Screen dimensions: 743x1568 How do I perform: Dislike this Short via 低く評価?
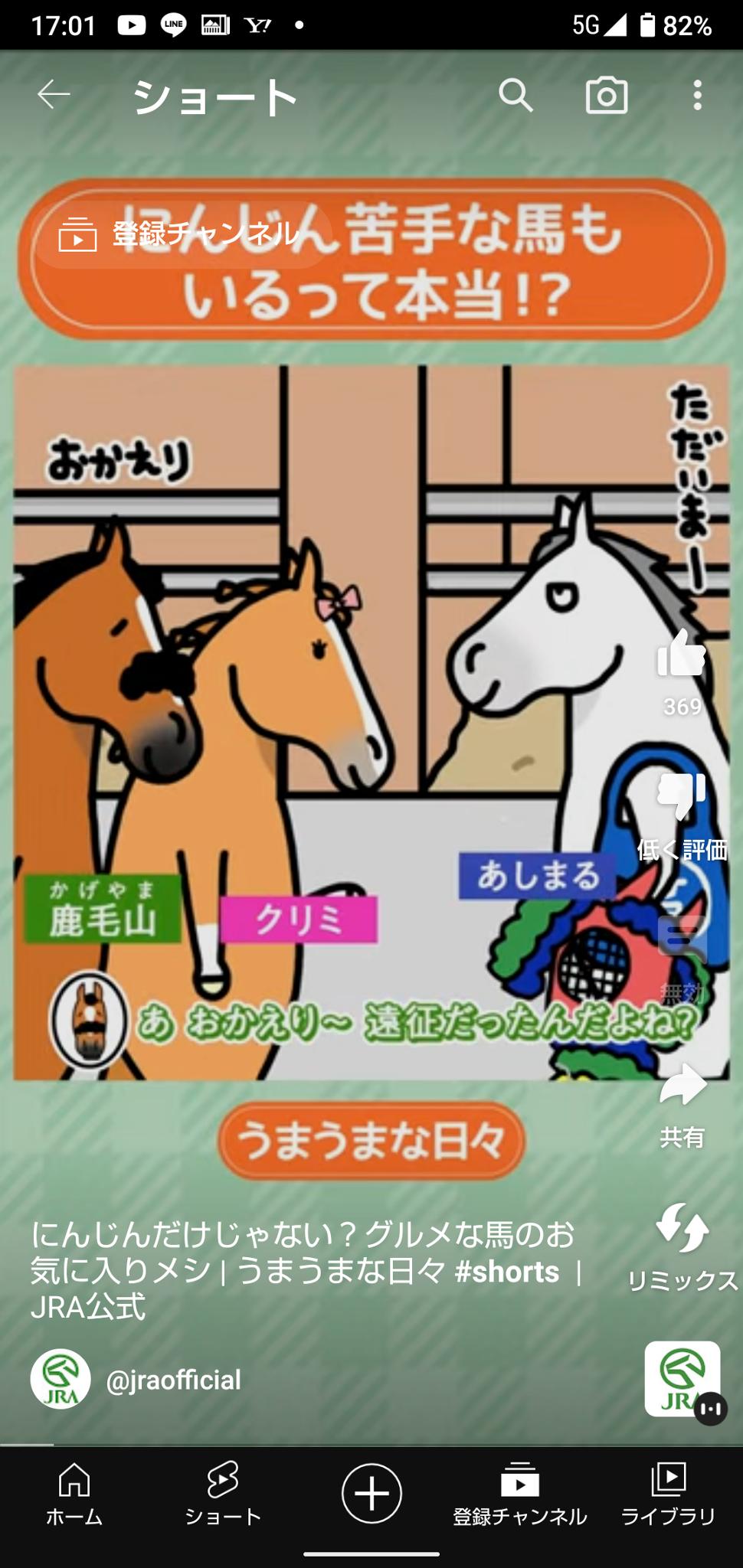click(x=681, y=796)
